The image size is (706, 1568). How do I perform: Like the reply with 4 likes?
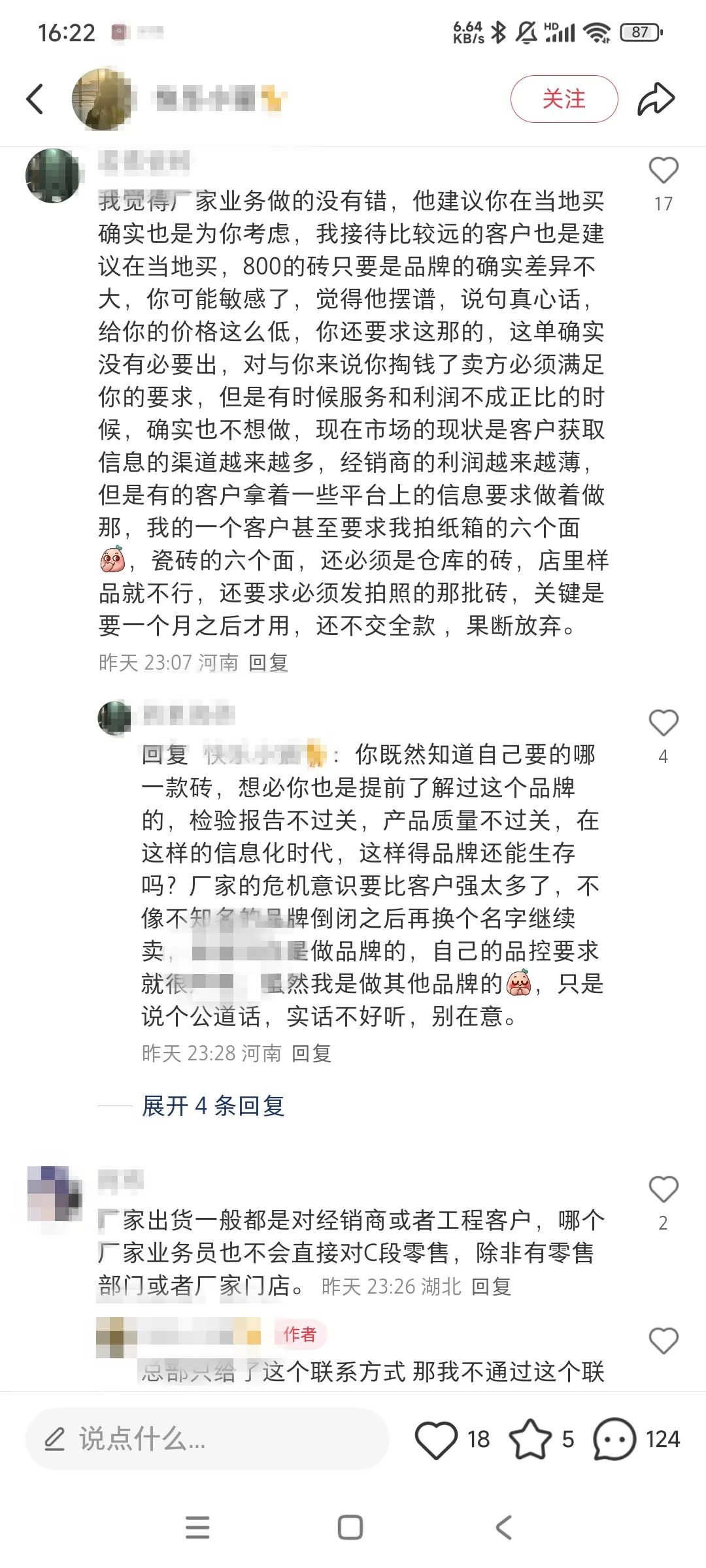[x=663, y=724]
